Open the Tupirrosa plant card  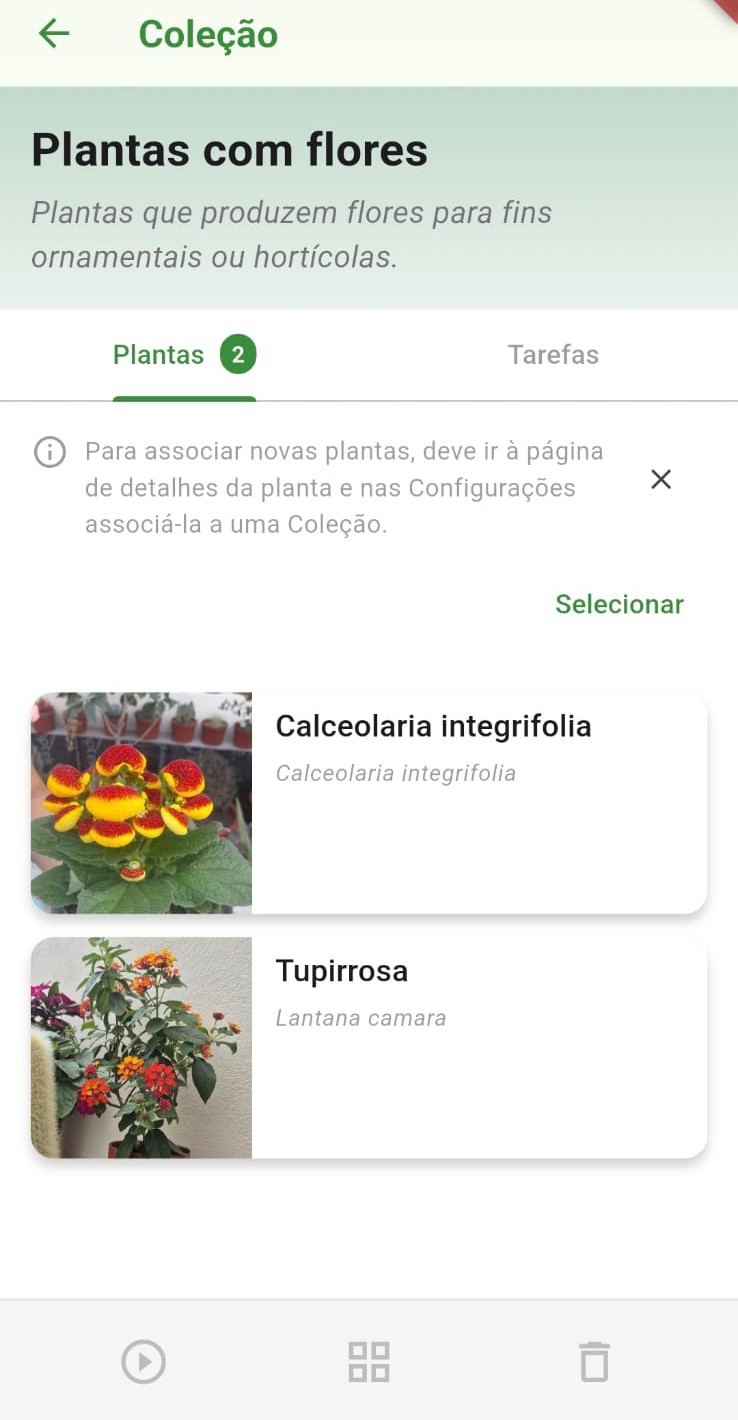(x=341, y=970)
